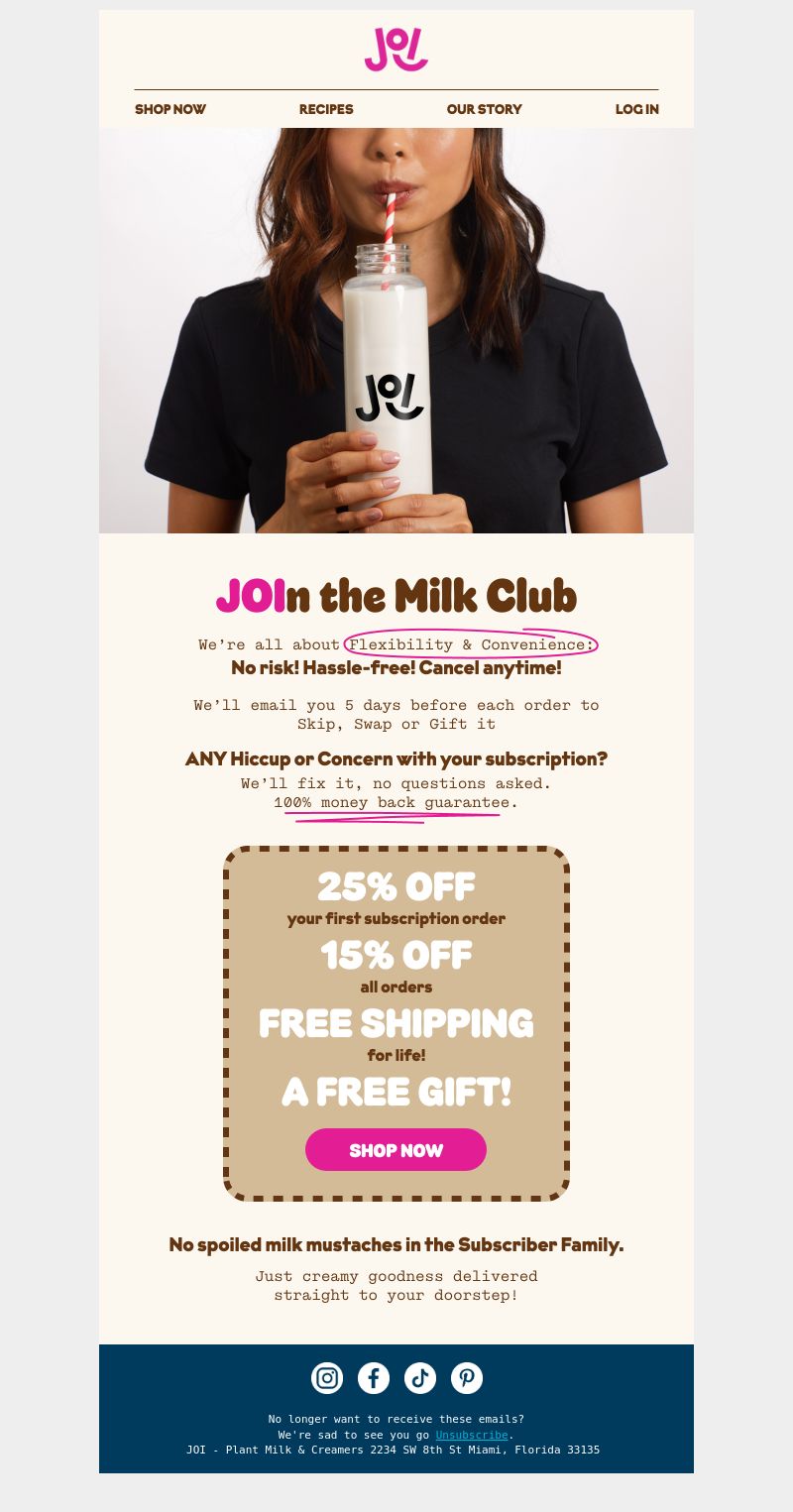The image size is (793, 1512).
Task: Open the Instagram icon in the footer
Action: [x=327, y=1378]
